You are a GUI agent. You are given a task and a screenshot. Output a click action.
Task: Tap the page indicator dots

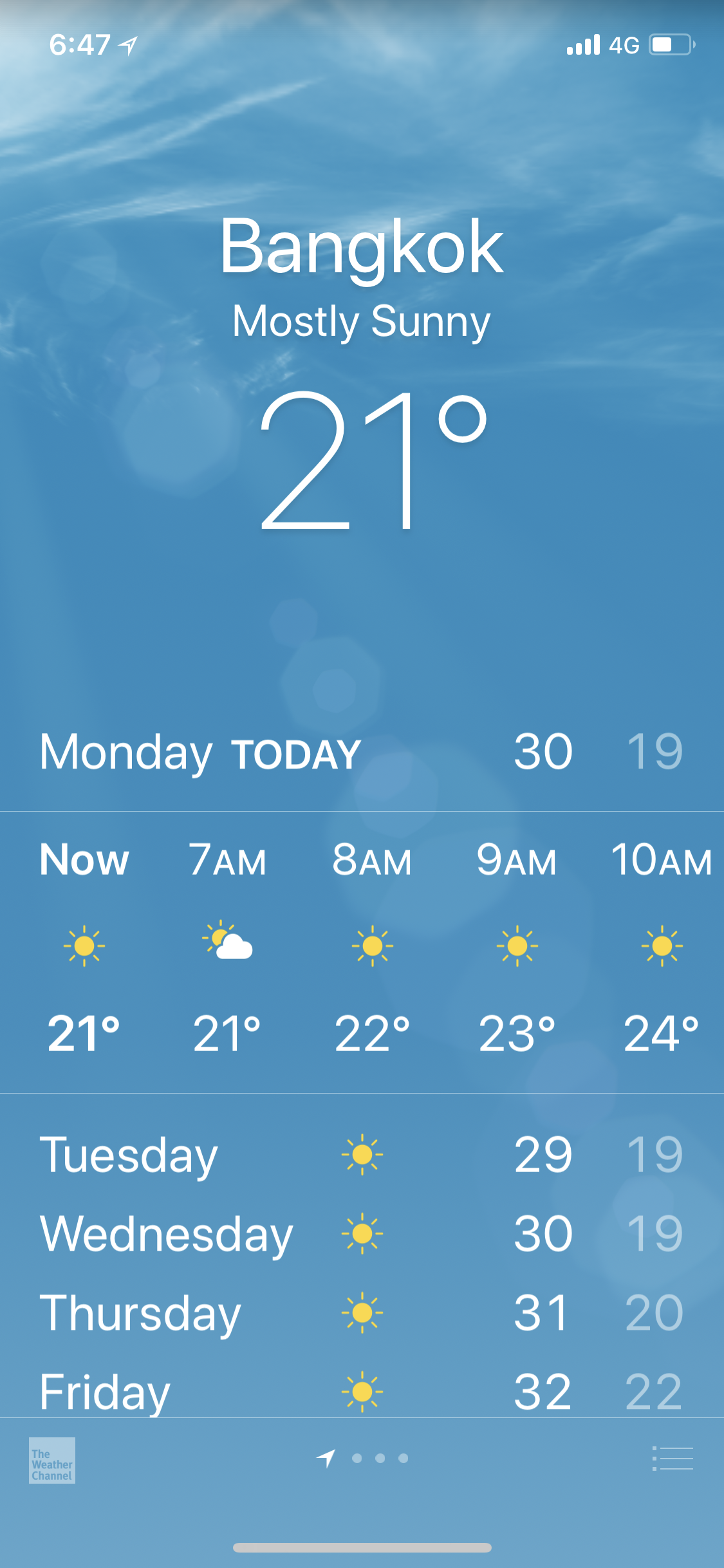380,1458
